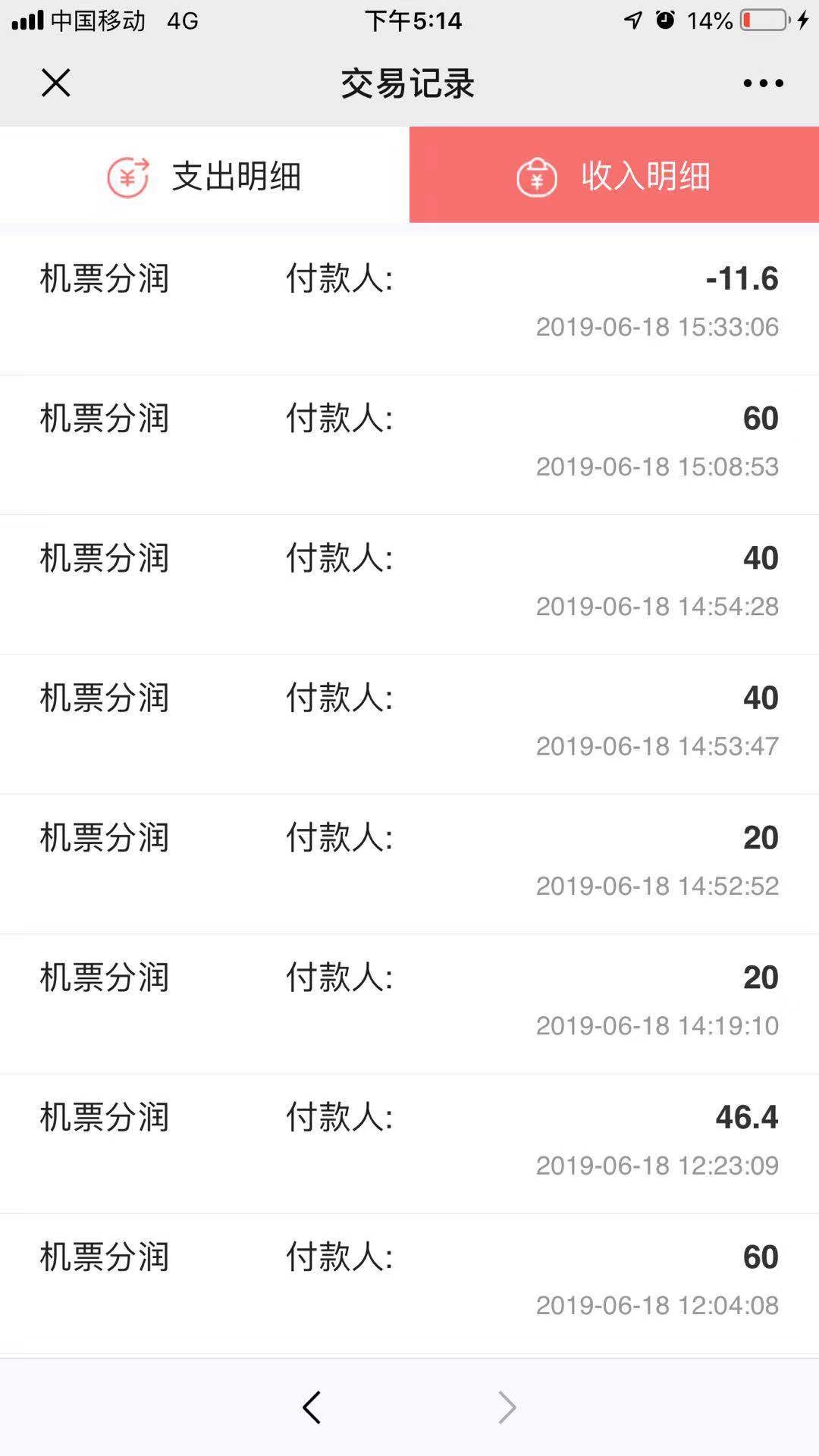Select the 60 record timestamped 12:04:08
Image resolution: width=819 pixels, height=1456 pixels.
409,1278
